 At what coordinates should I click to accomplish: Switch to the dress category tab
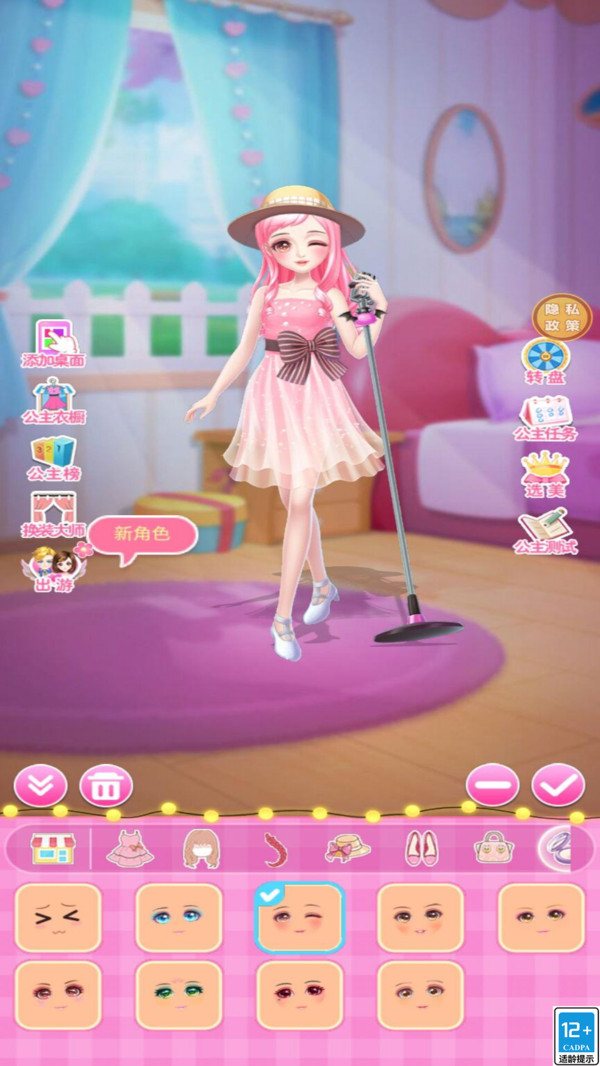click(130, 848)
